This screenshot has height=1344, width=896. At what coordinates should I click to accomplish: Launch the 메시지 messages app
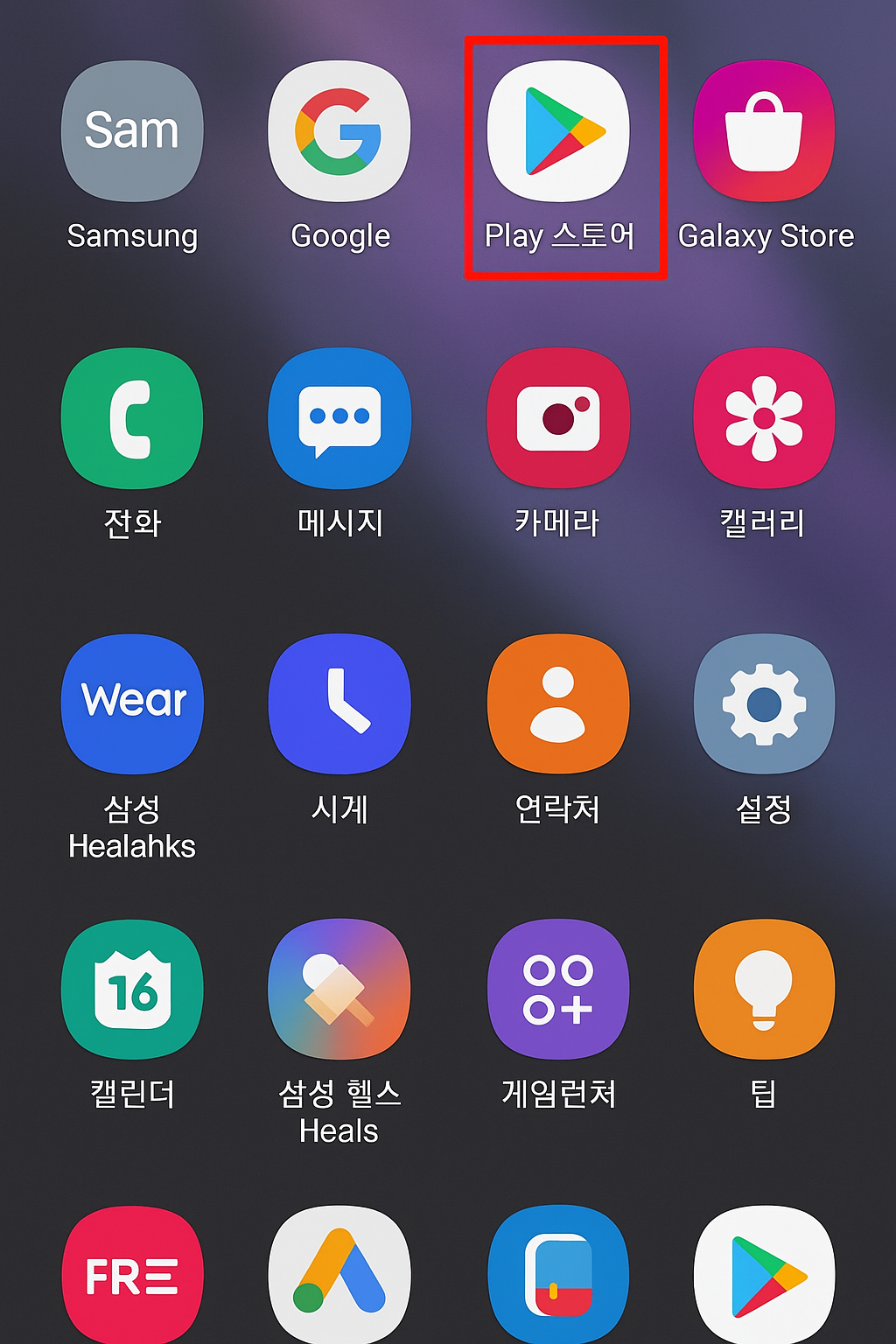[339, 419]
